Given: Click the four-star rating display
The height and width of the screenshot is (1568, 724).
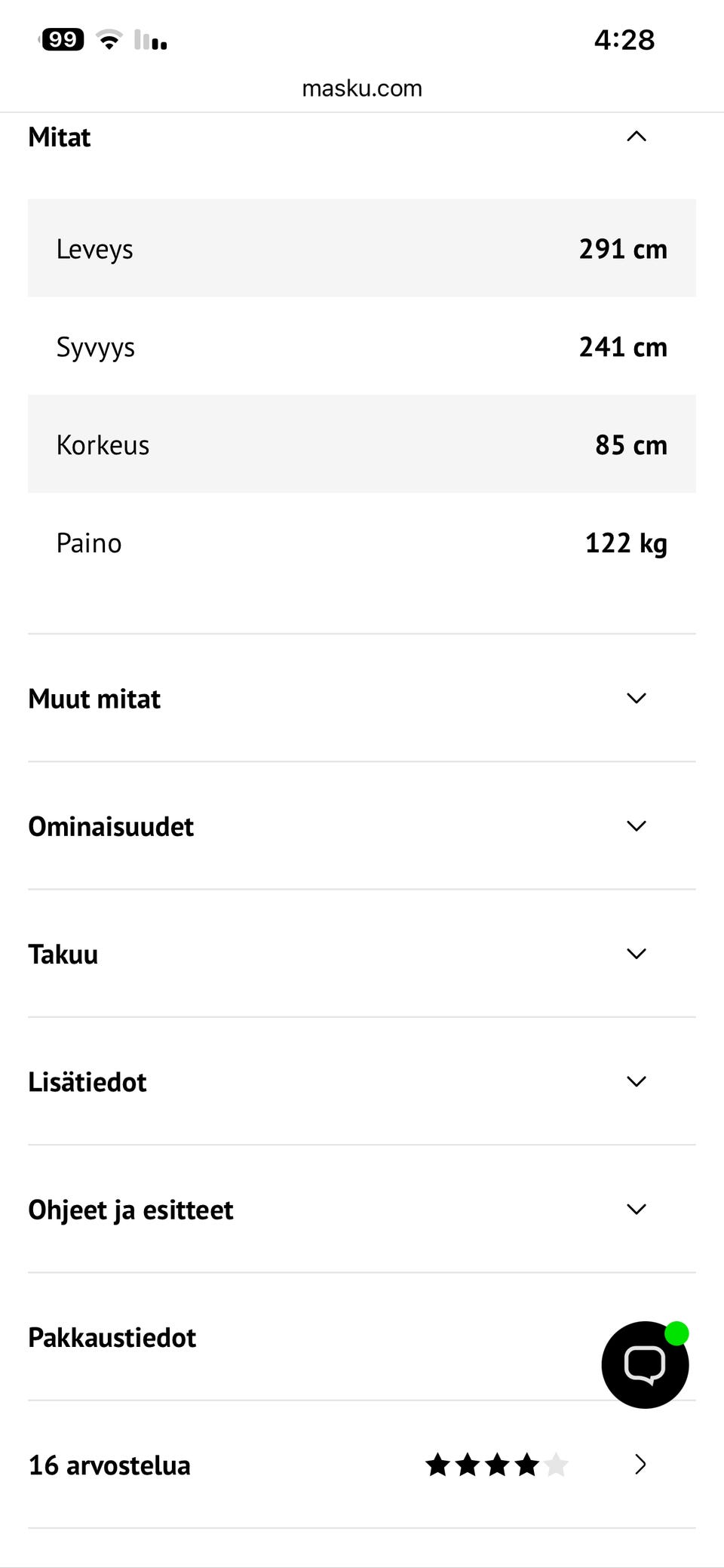Looking at the screenshot, I should (495, 1464).
